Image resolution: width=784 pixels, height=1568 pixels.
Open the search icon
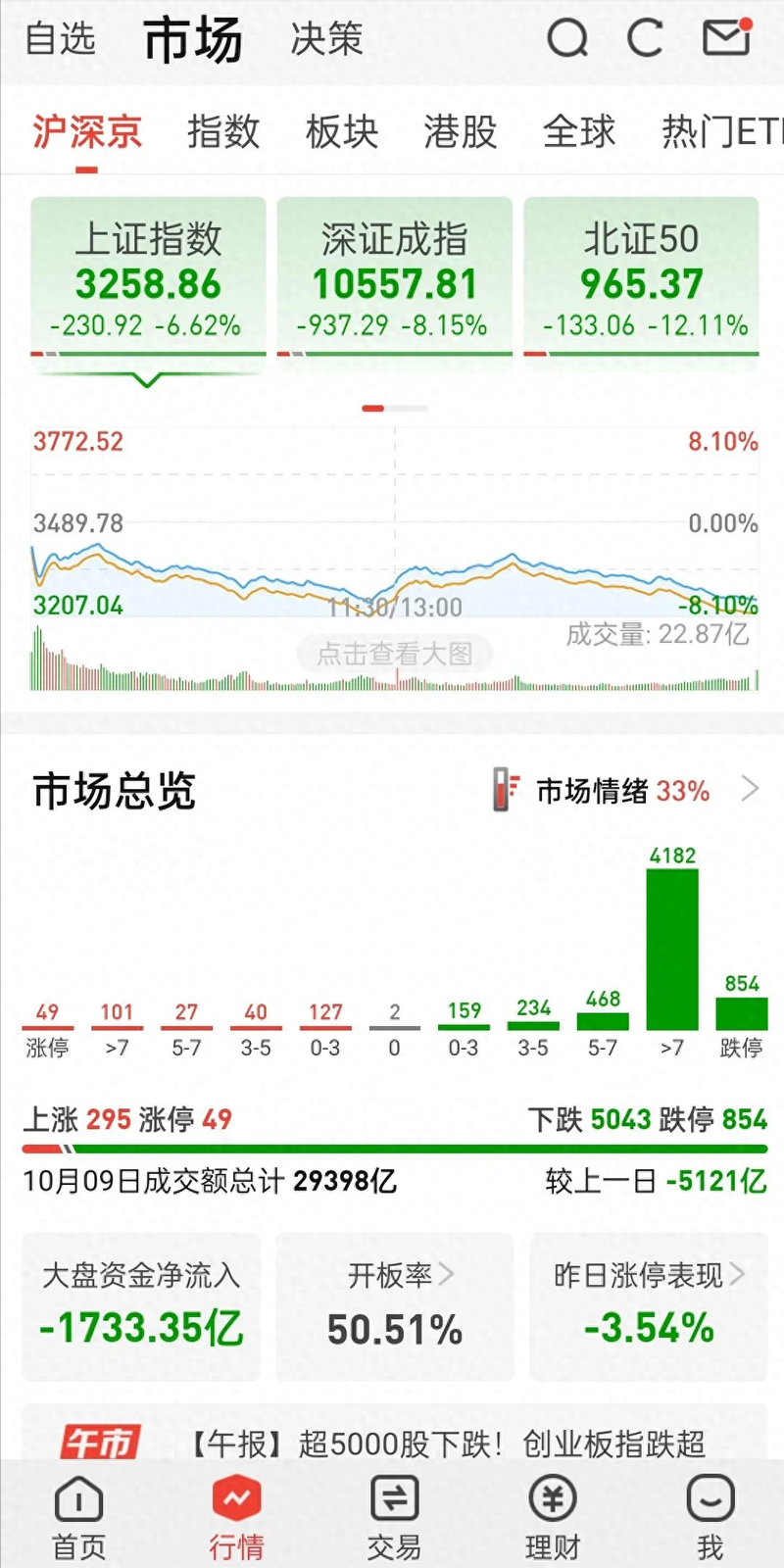point(567,40)
